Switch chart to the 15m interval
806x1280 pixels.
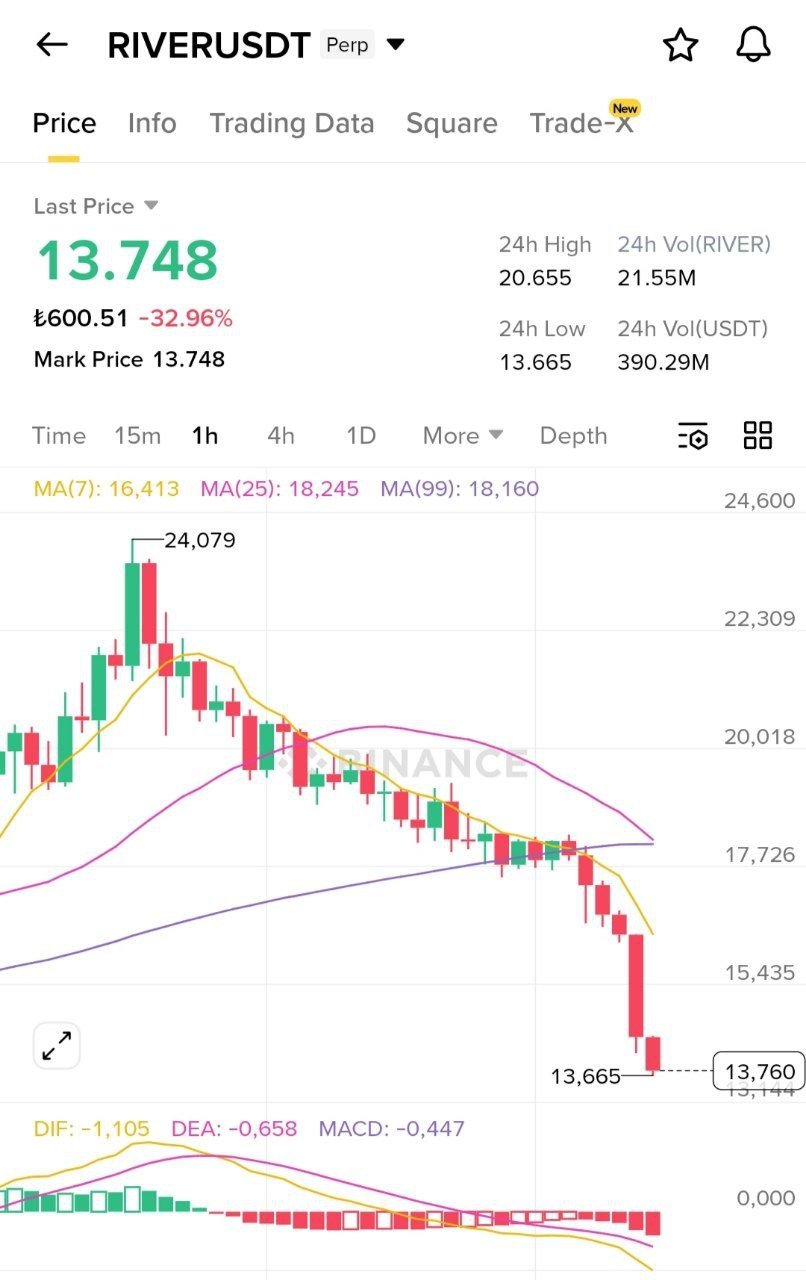[137, 436]
